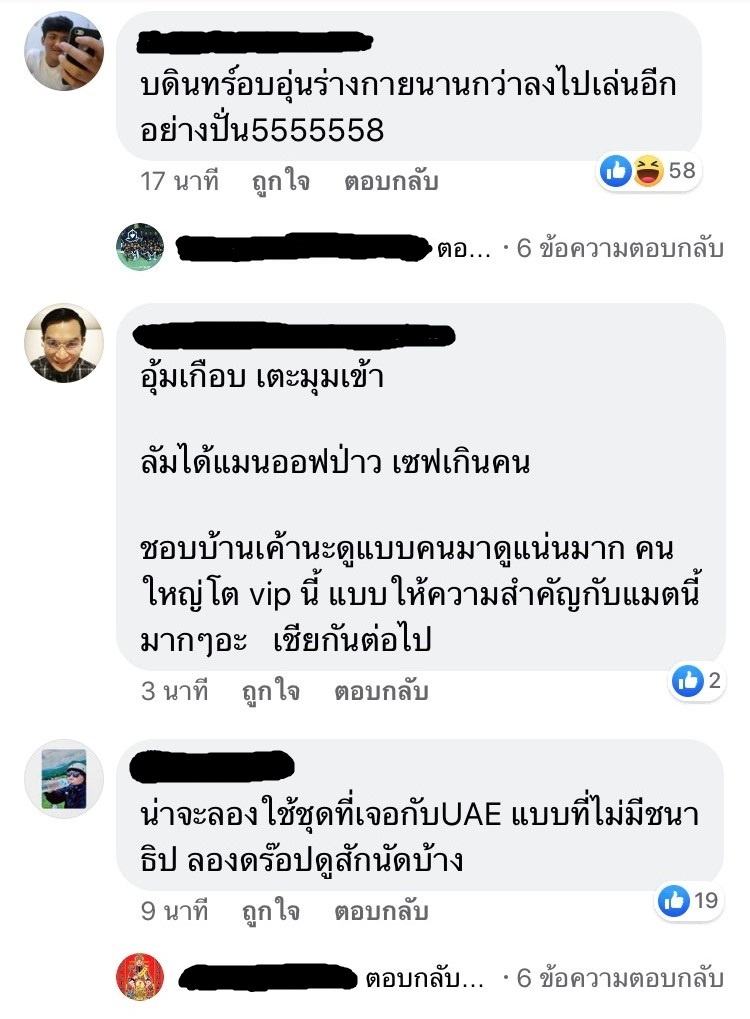The width and height of the screenshot is (750, 1019).
Task: Reply to the comment posted 3 นาที ago
Action: (381, 691)
